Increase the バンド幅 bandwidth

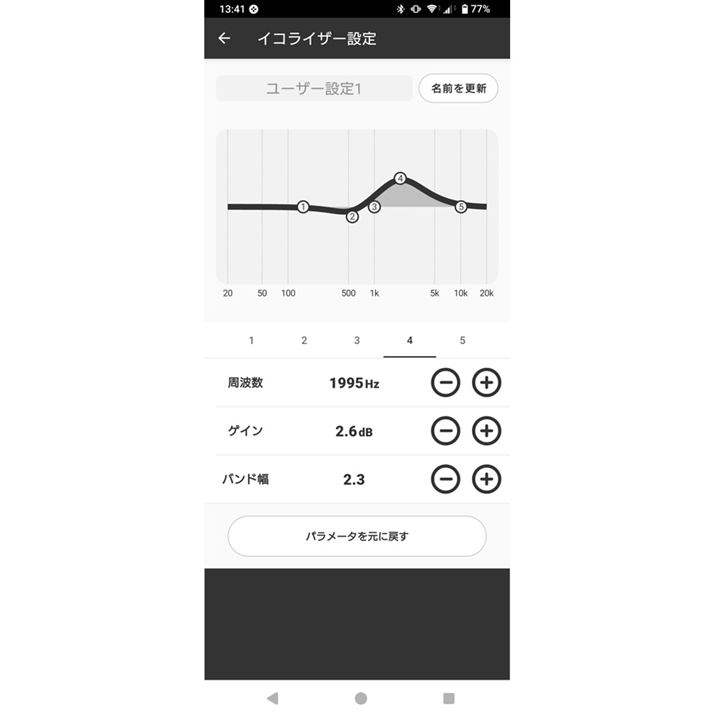point(486,479)
